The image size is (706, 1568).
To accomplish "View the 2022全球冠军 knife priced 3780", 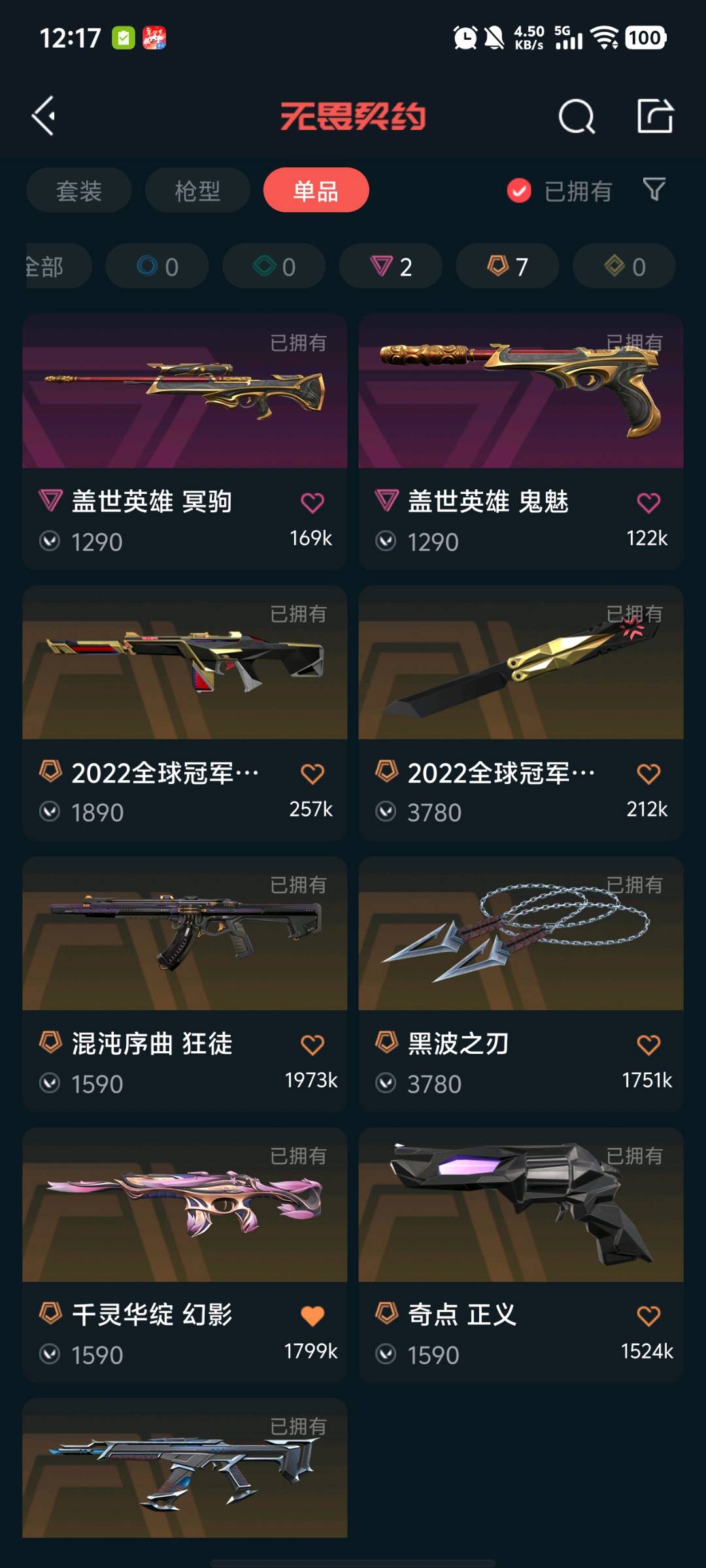I will tap(520, 663).
